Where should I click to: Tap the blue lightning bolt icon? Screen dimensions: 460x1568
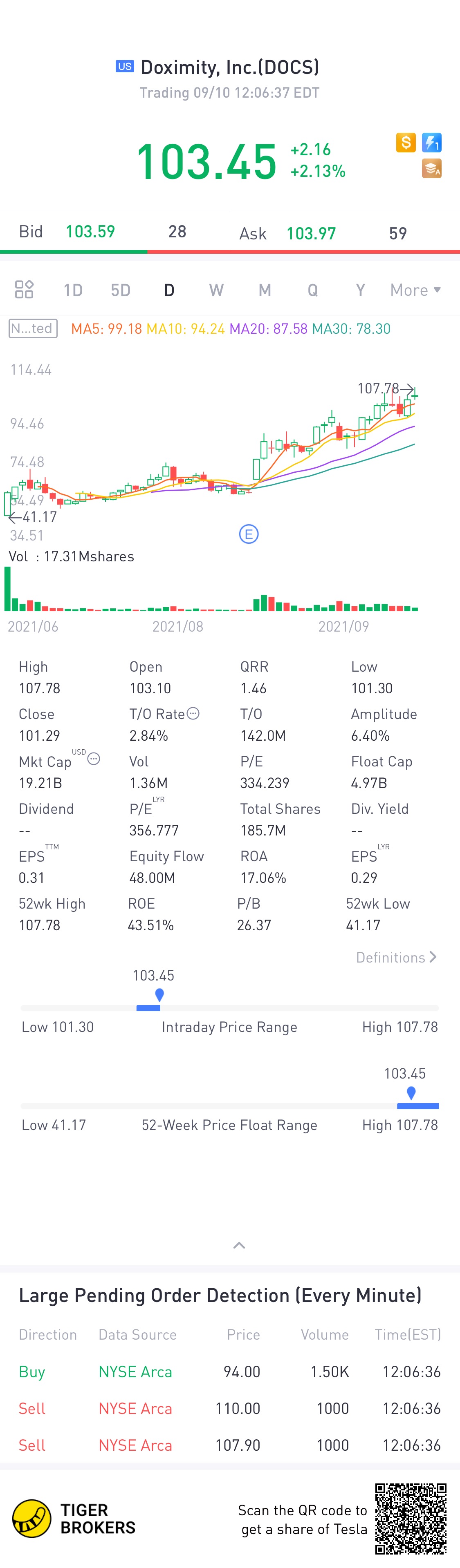click(x=431, y=143)
